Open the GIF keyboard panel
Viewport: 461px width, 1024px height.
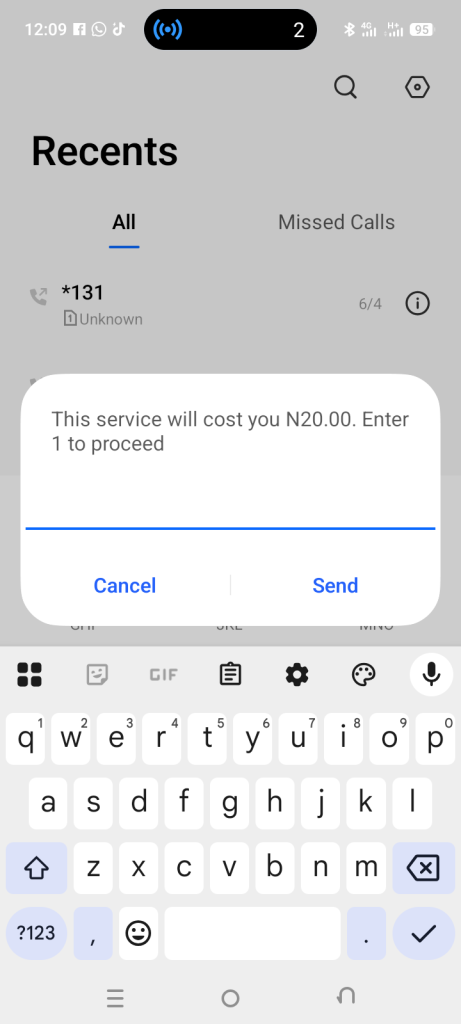click(x=163, y=674)
